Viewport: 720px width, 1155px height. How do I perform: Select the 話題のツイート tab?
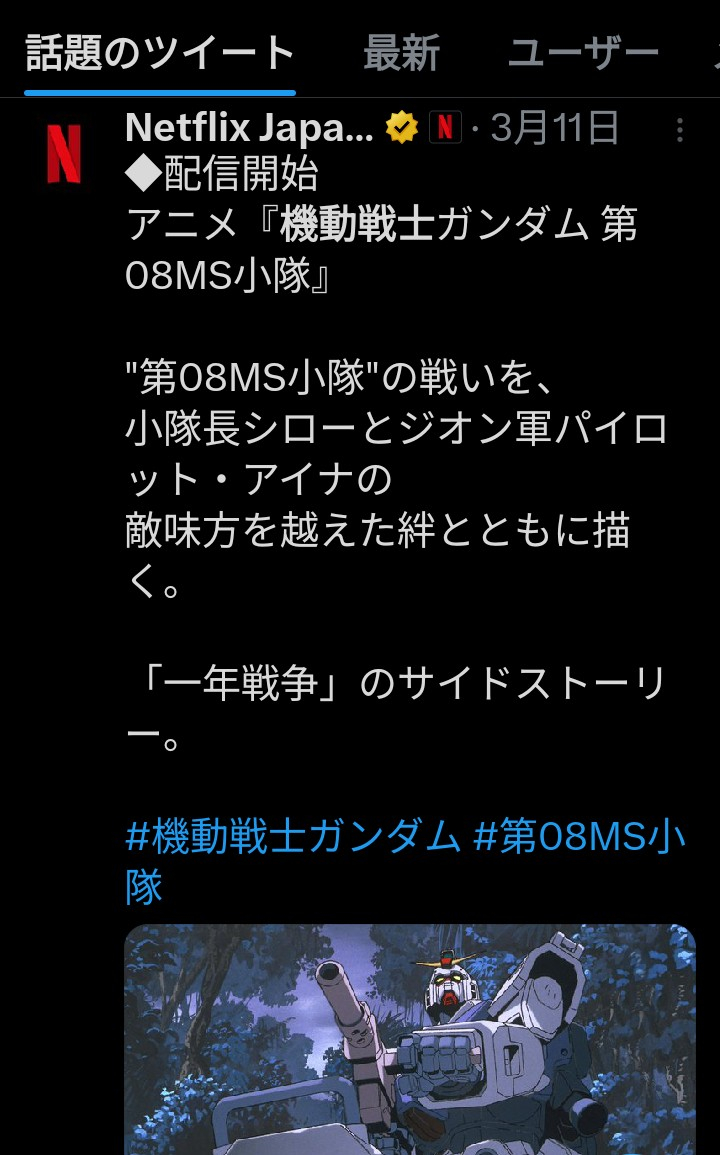(x=160, y=52)
